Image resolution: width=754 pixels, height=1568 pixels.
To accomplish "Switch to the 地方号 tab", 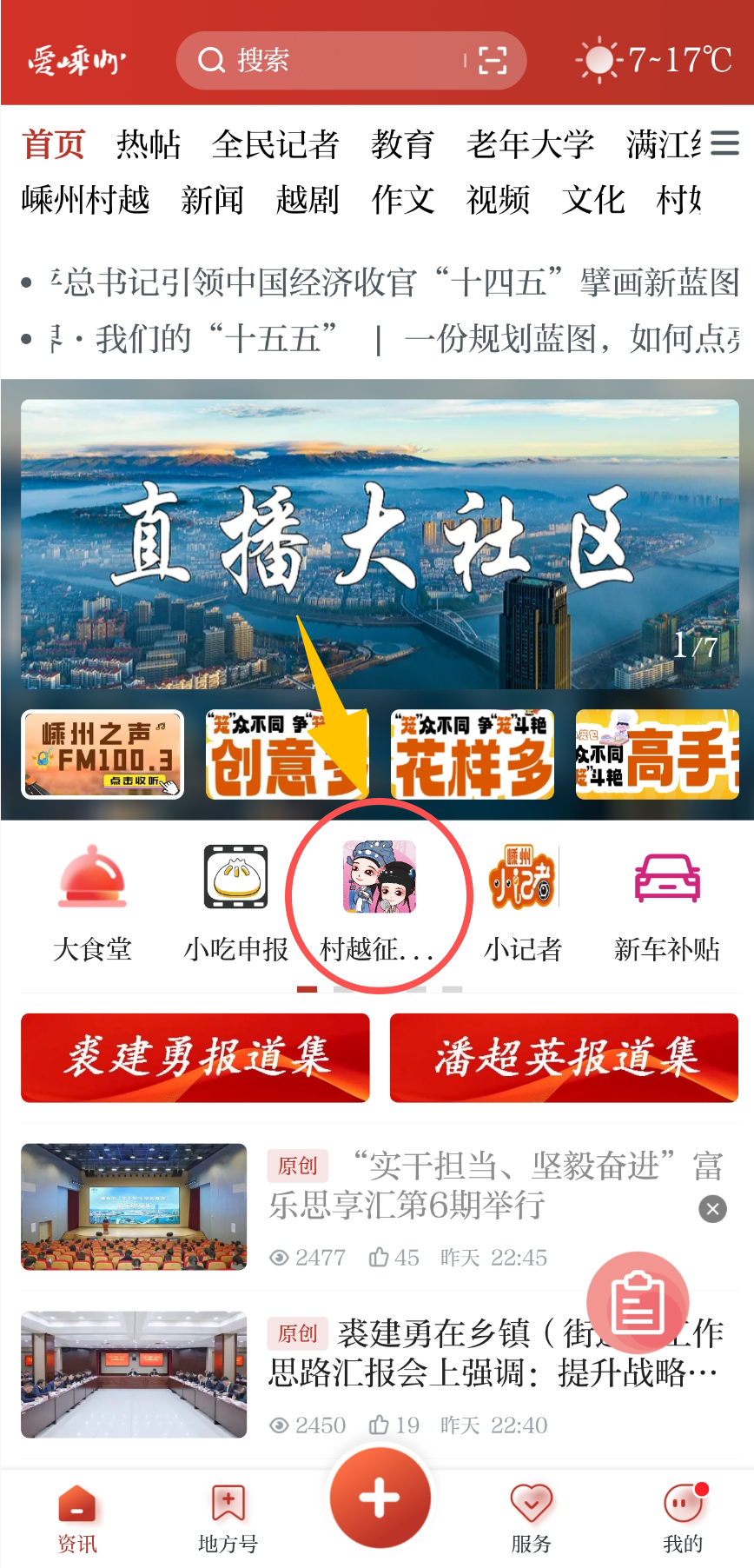I will [228, 1517].
